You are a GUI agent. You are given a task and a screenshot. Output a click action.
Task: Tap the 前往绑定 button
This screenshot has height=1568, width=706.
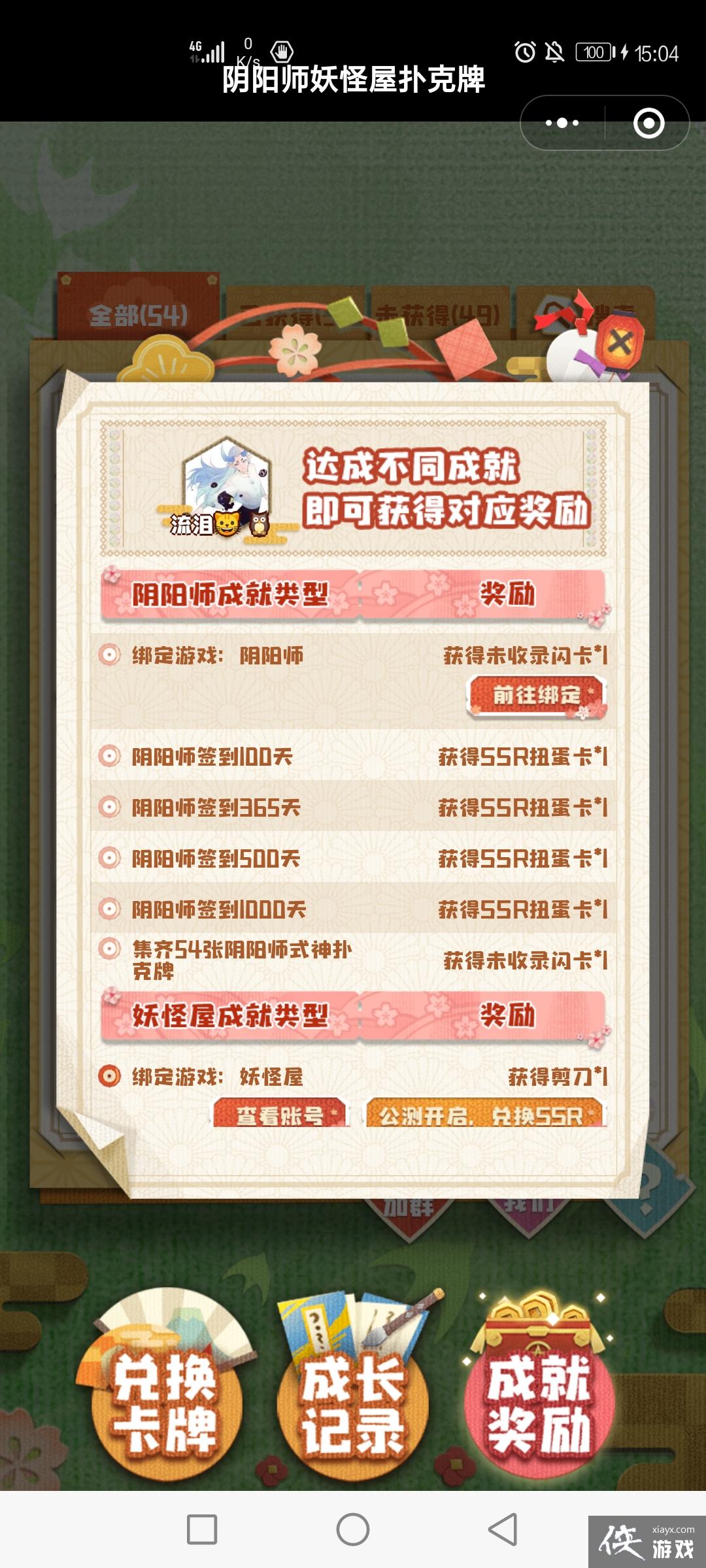pos(536,696)
